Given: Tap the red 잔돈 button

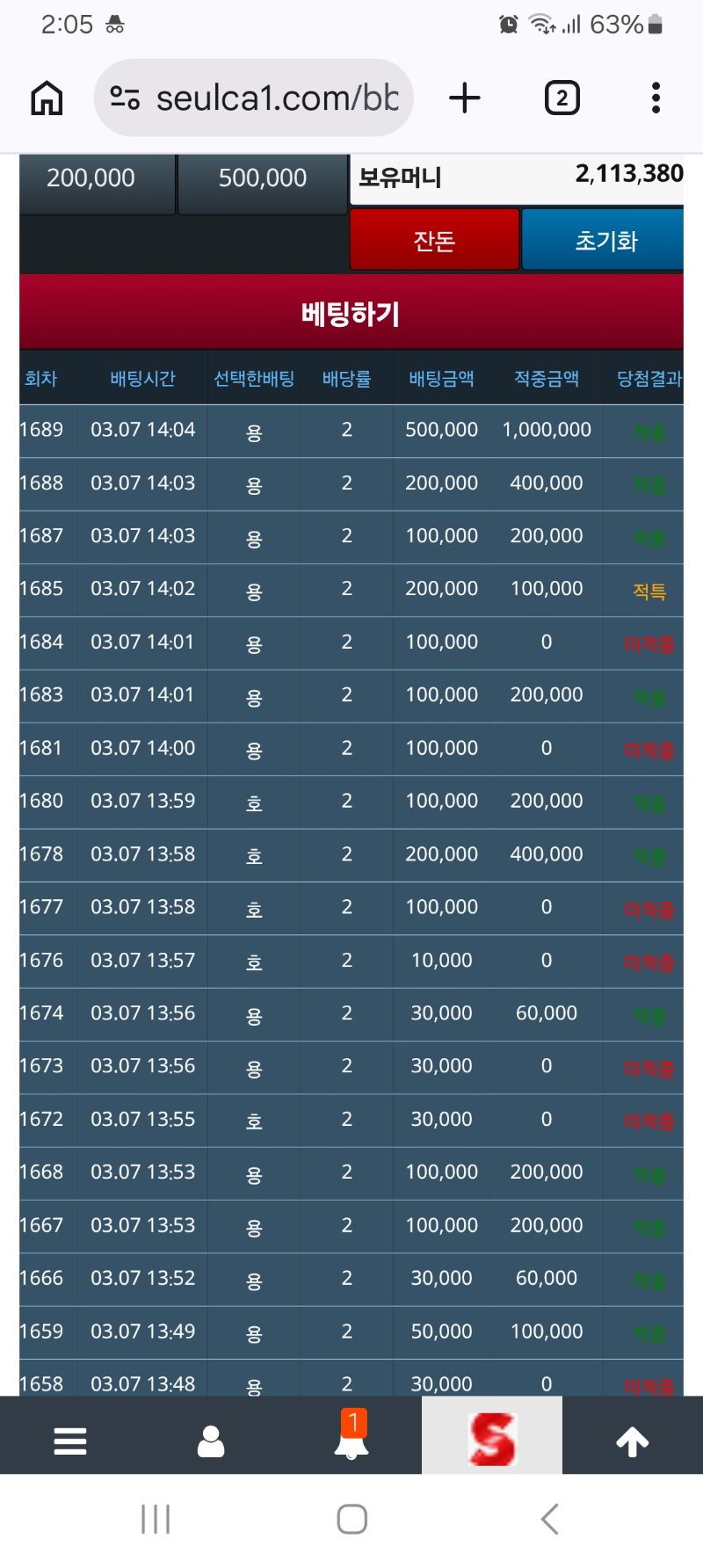Looking at the screenshot, I should coord(434,240).
